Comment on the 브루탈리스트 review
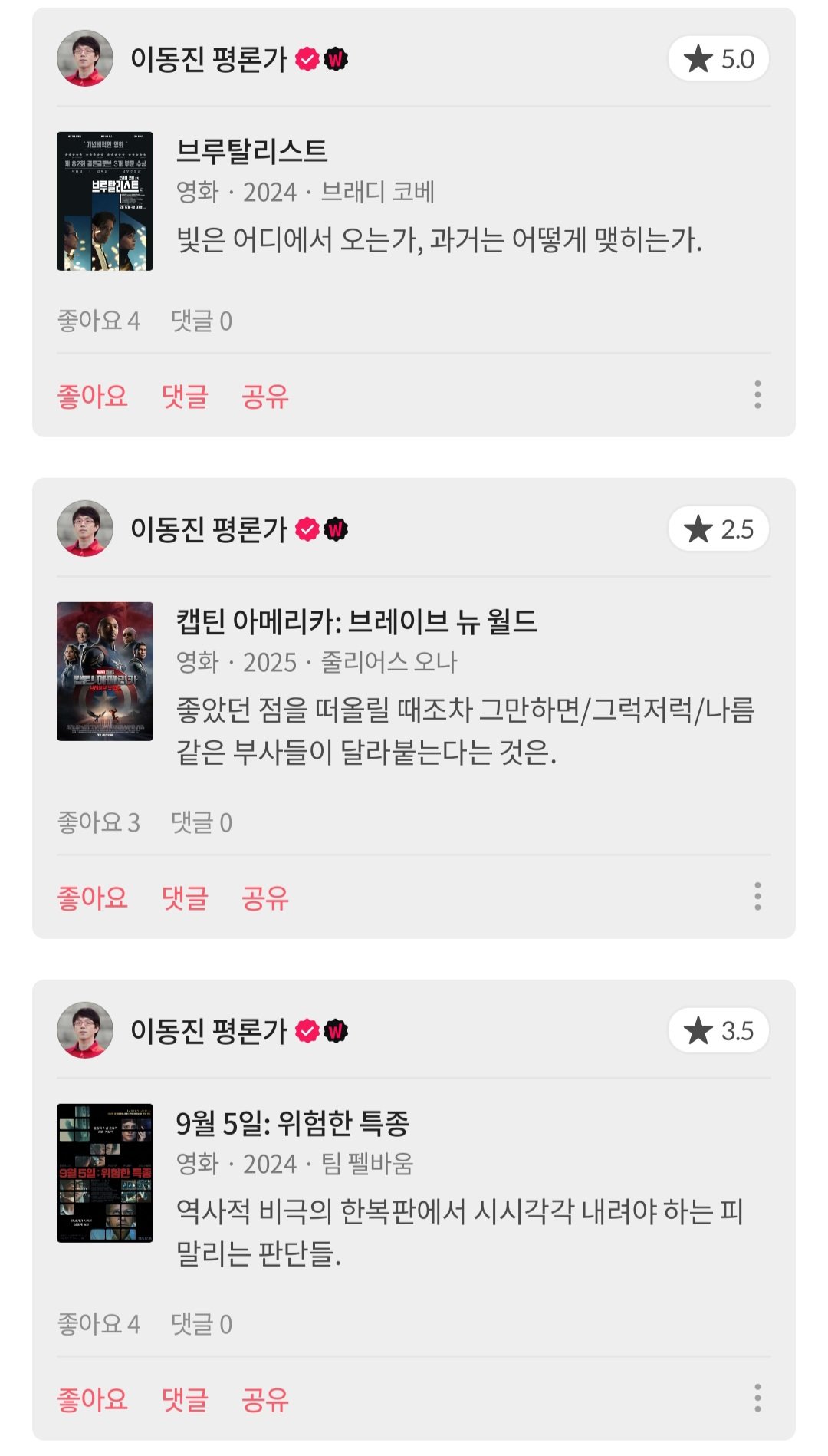 pyautogui.click(x=185, y=396)
